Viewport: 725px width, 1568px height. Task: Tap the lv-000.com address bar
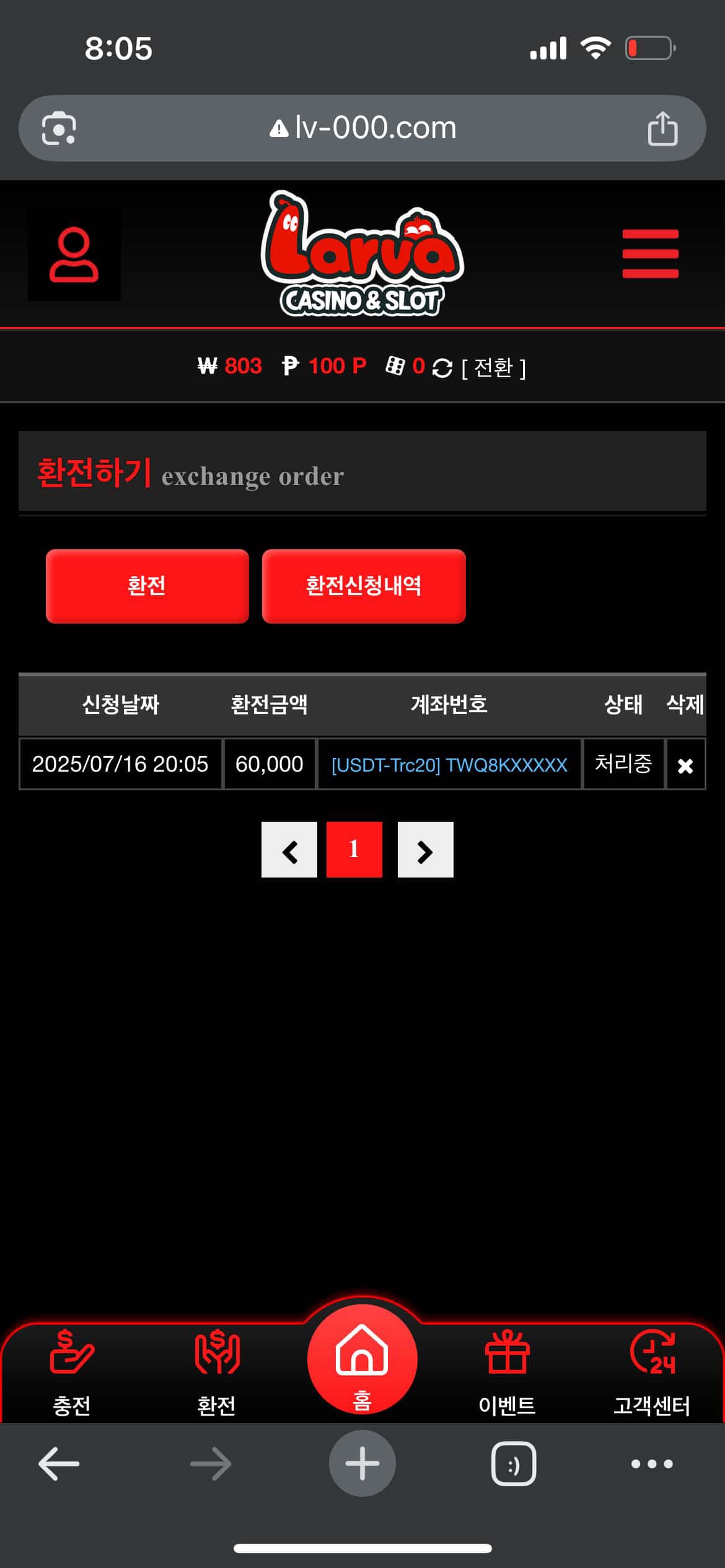(362, 128)
